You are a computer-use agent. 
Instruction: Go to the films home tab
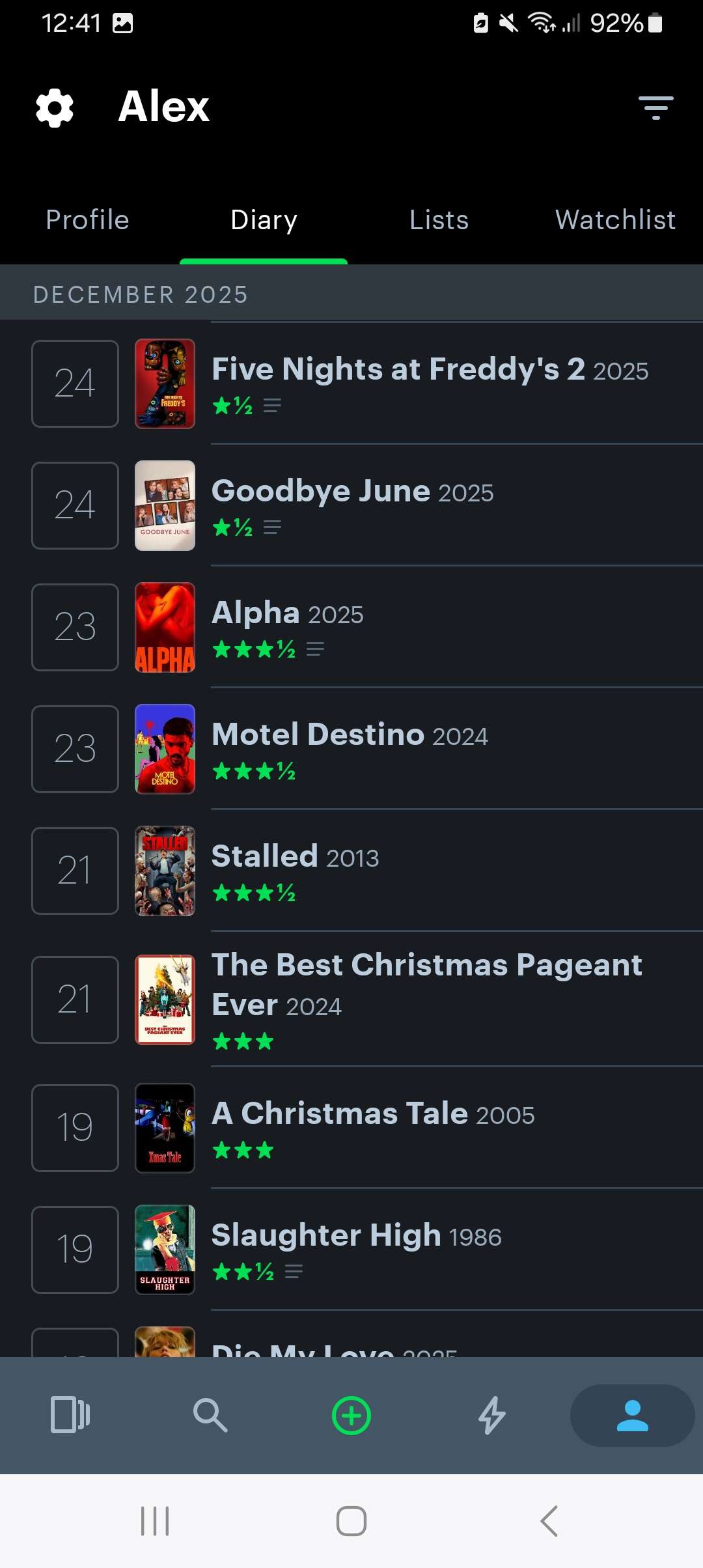pyautogui.click(x=70, y=1415)
